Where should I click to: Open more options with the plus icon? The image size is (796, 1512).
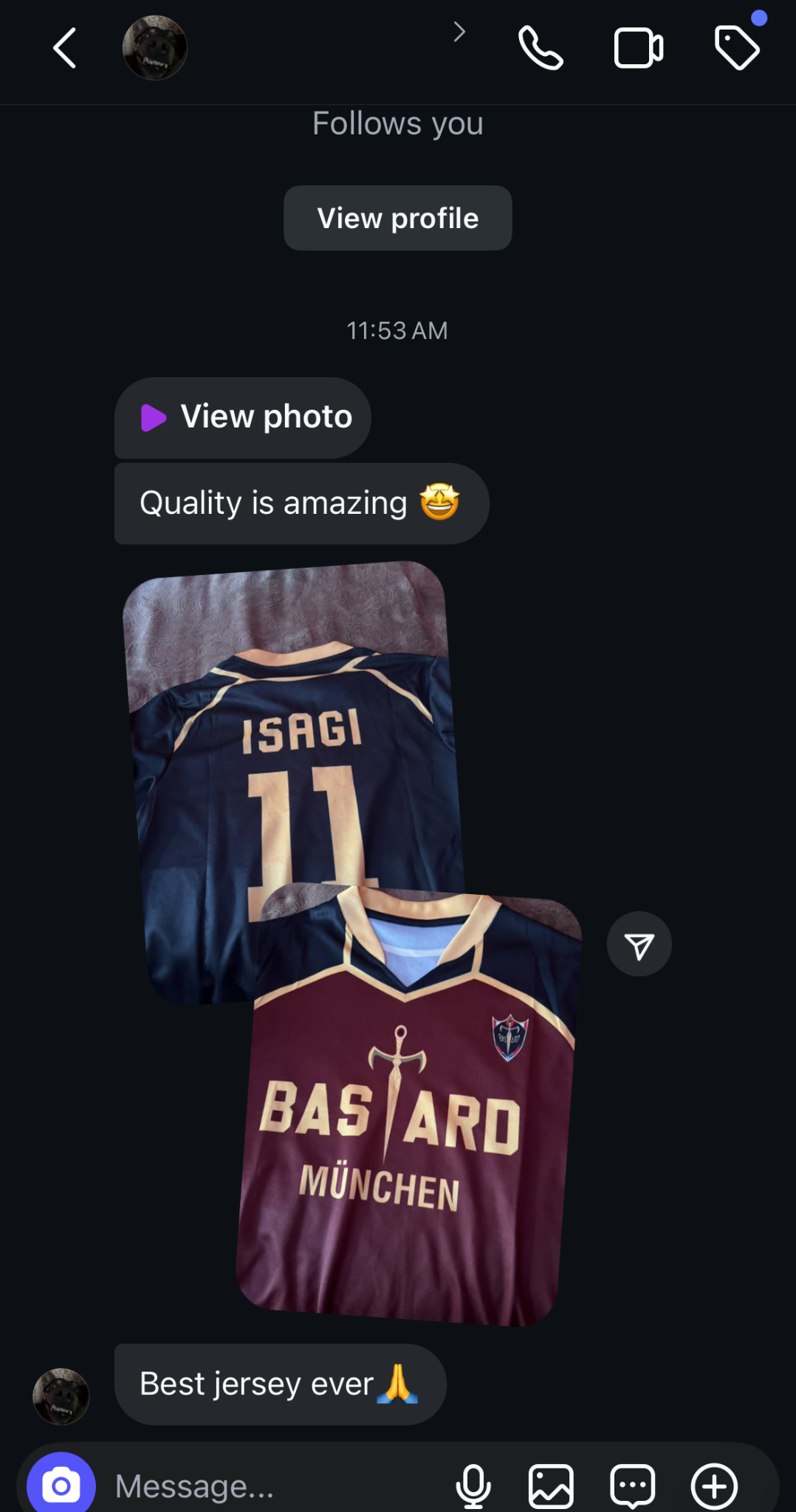[714, 1485]
